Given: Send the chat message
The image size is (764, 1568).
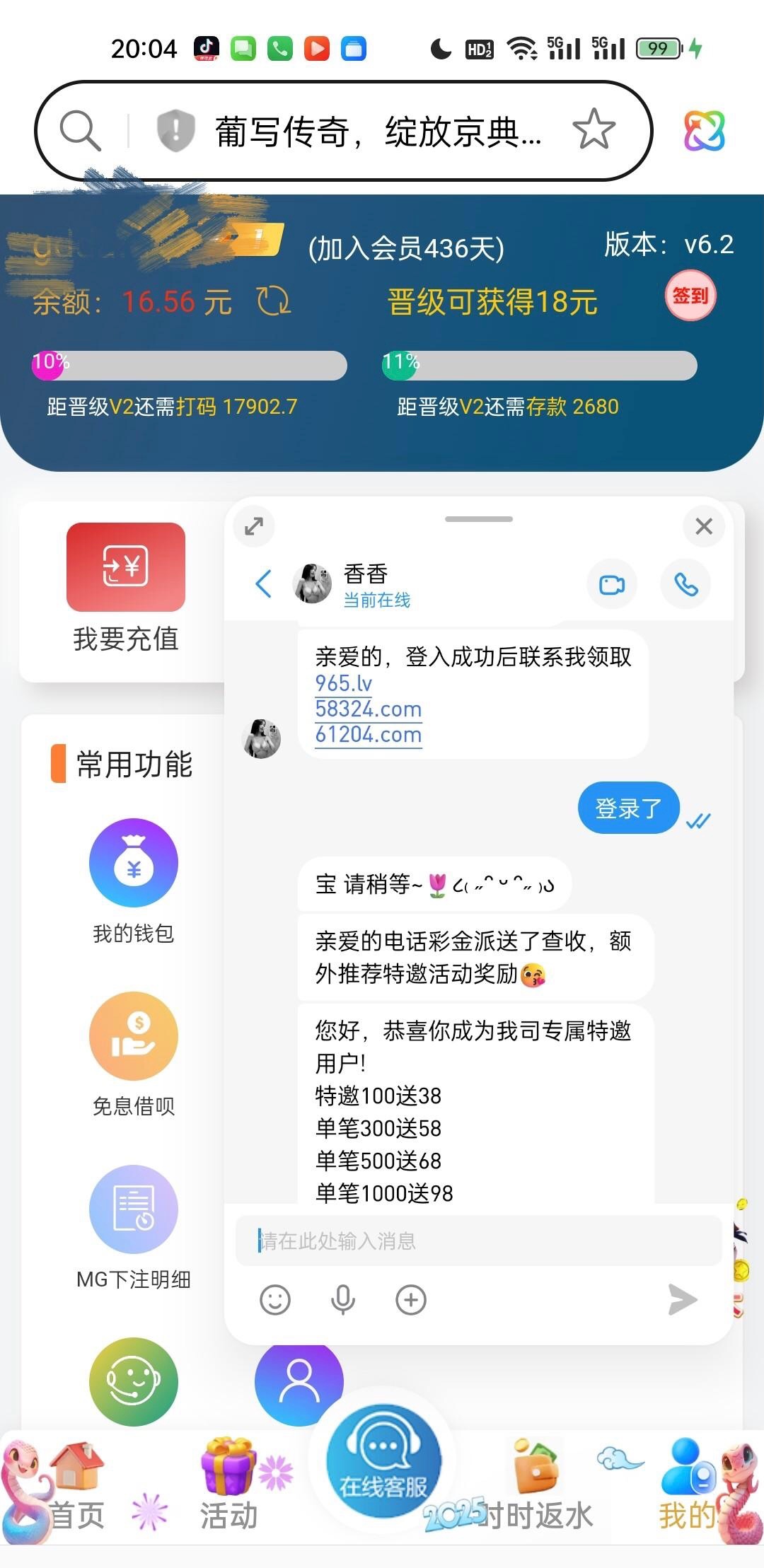Looking at the screenshot, I should tap(682, 1300).
